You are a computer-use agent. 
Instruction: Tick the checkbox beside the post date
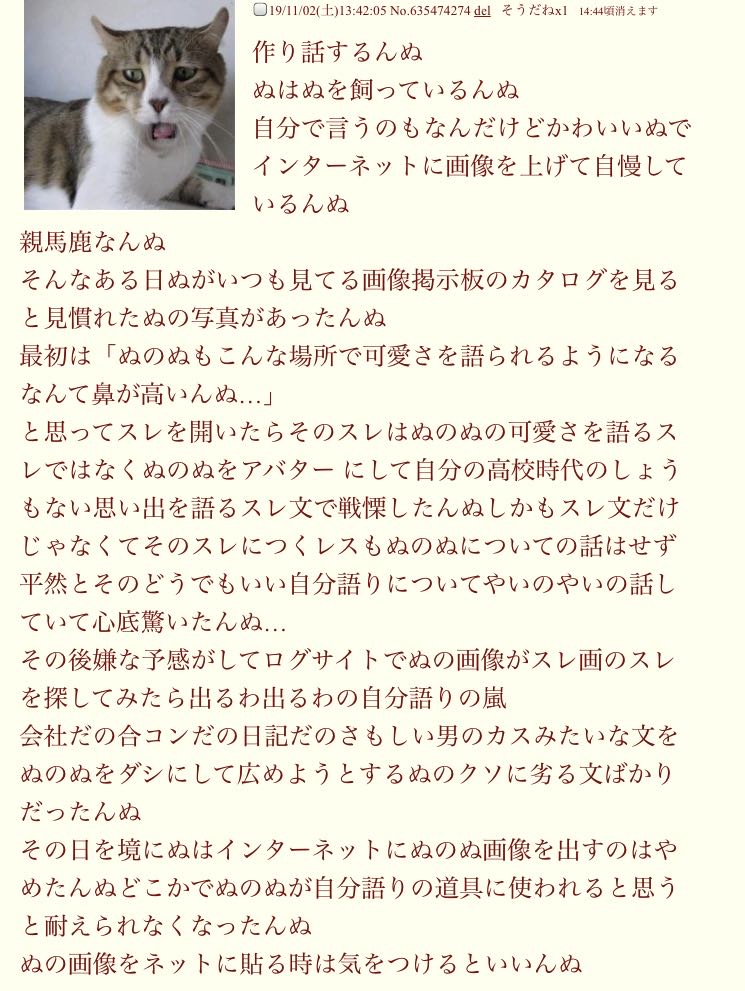260,10
